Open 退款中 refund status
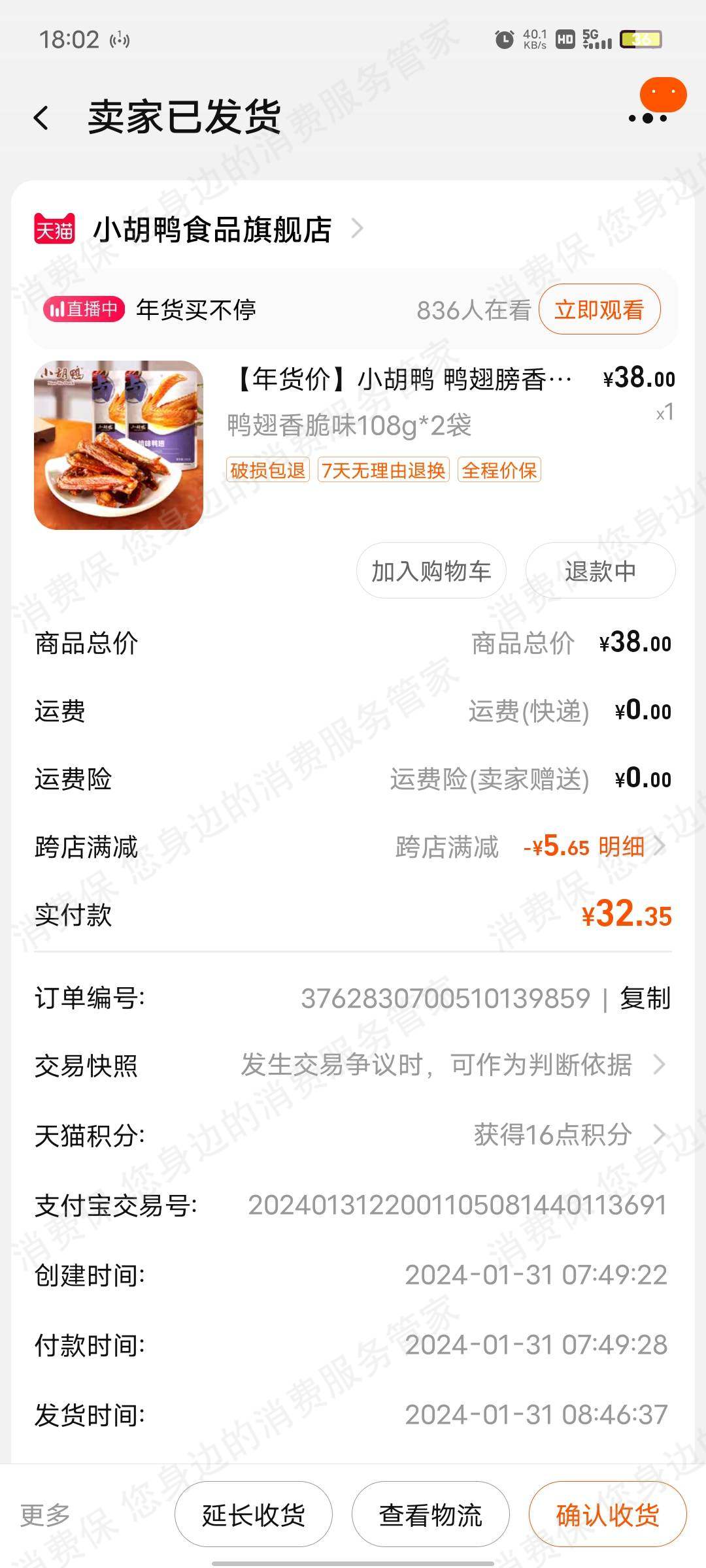Screen dimensions: 706x1568 click(x=599, y=571)
